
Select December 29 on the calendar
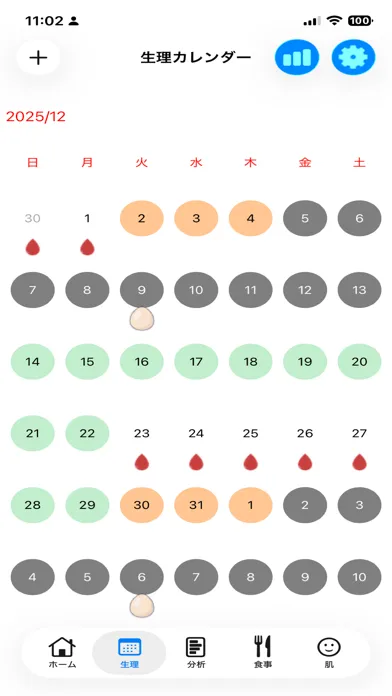pos(87,505)
